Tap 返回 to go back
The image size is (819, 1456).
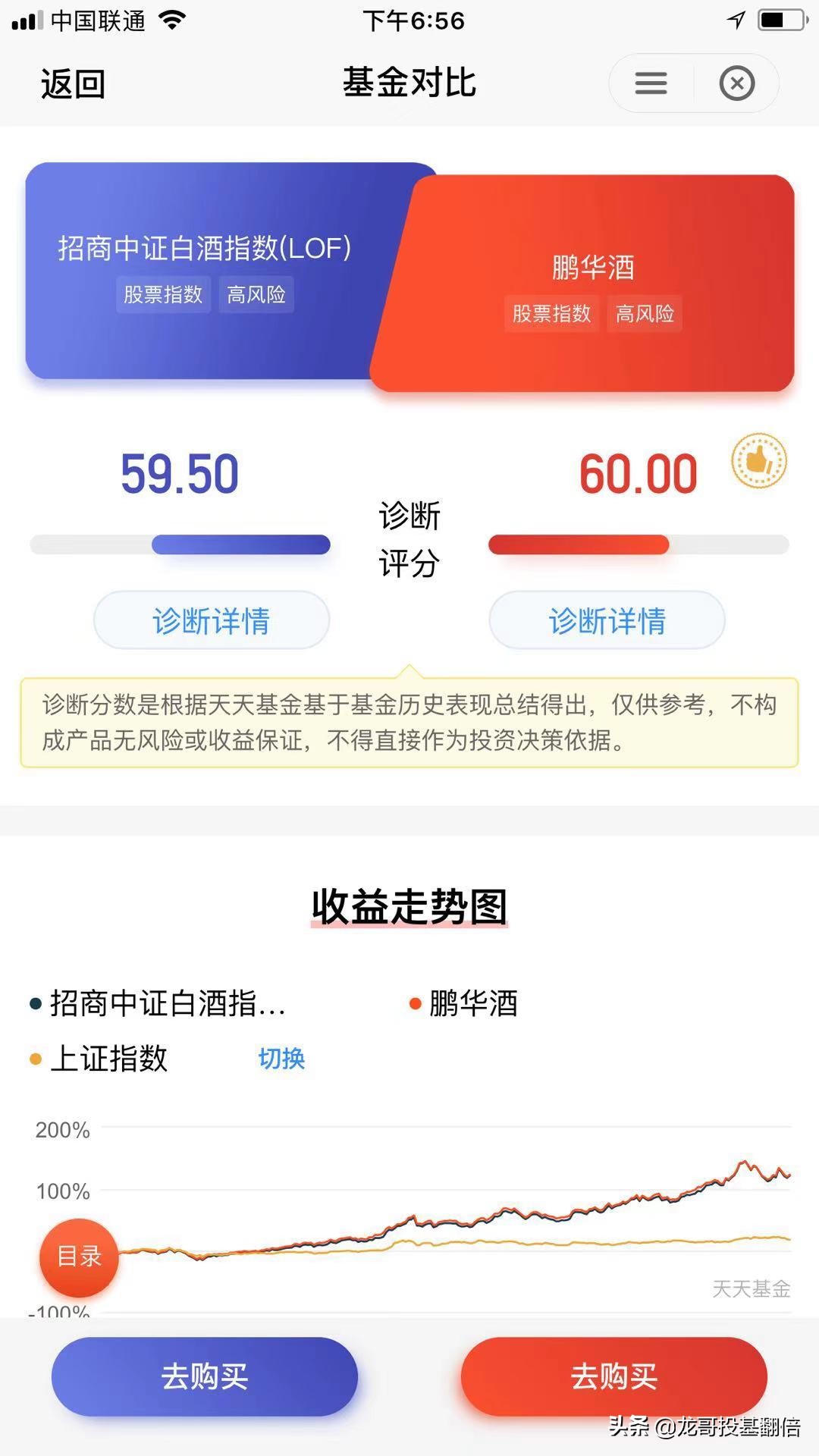73,83
